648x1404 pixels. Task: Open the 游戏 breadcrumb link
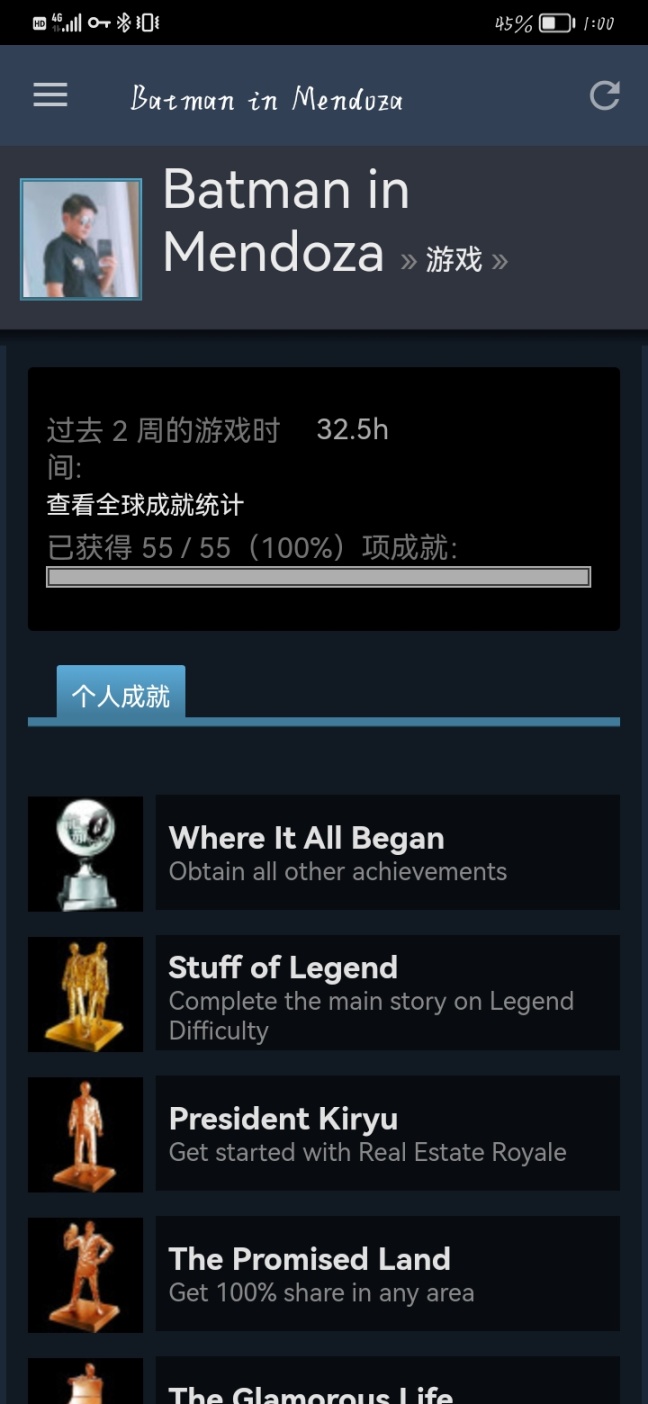click(454, 260)
